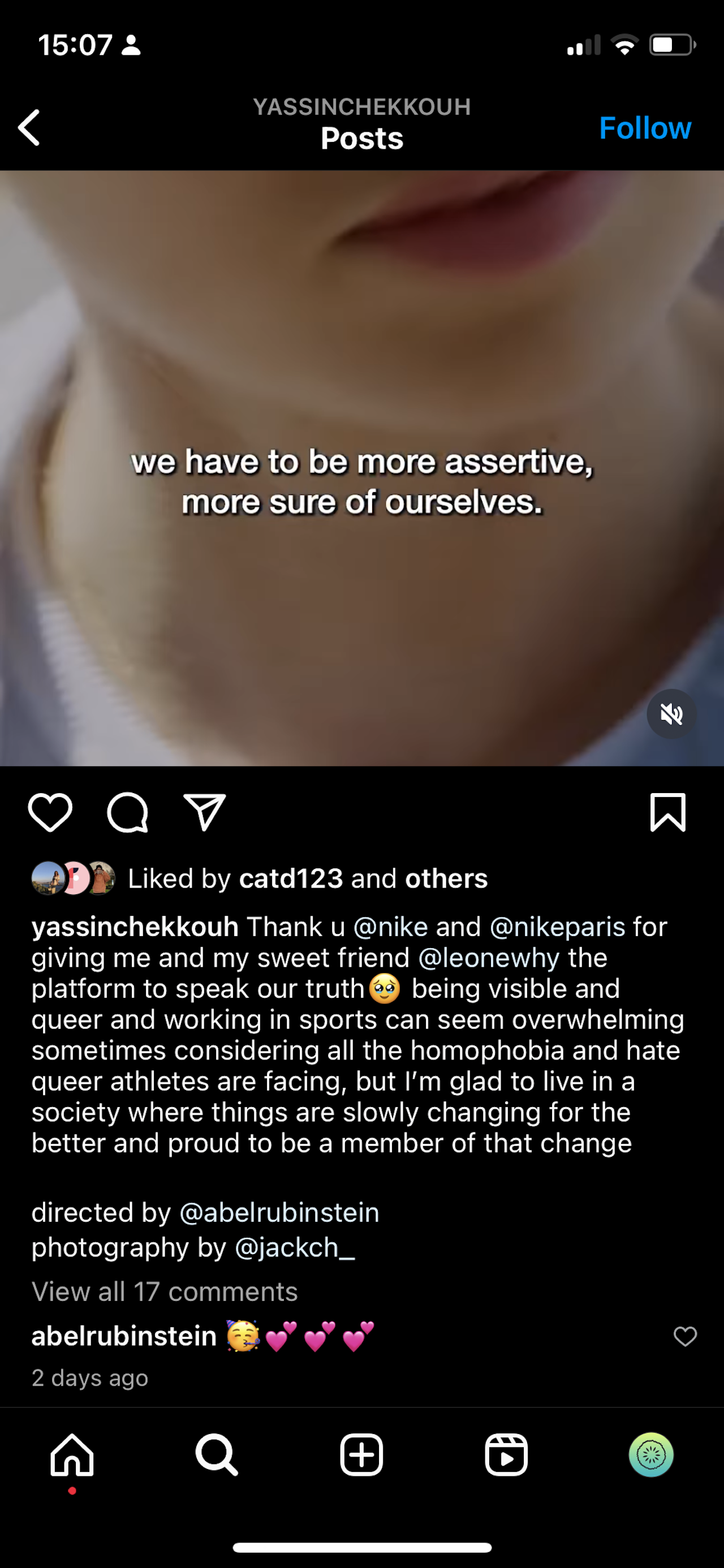Open @abelrubinstein in the director credit
The image size is (724, 1568).
coord(279,1213)
